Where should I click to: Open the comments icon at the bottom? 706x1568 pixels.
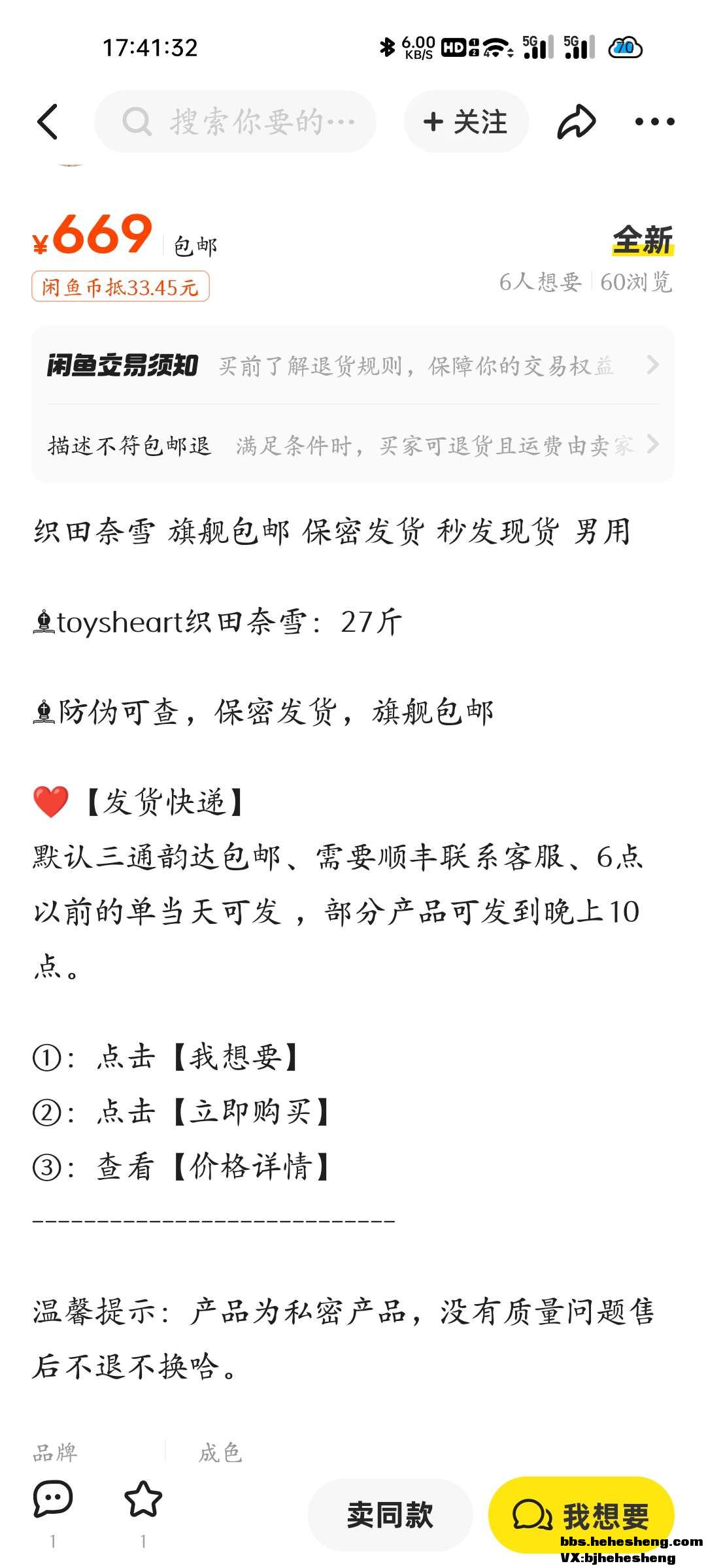(52, 1499)
